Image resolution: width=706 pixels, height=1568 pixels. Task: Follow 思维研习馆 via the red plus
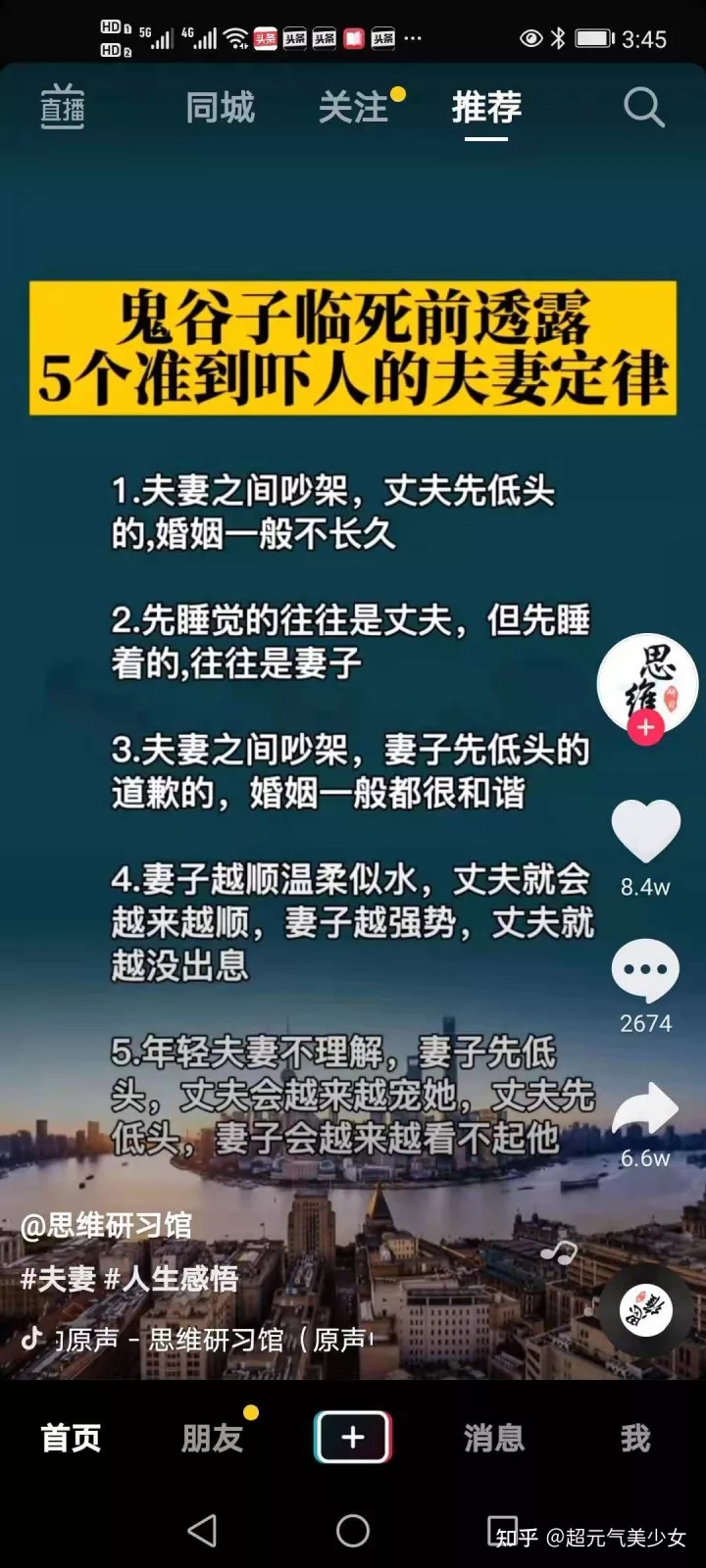[645, 728]
